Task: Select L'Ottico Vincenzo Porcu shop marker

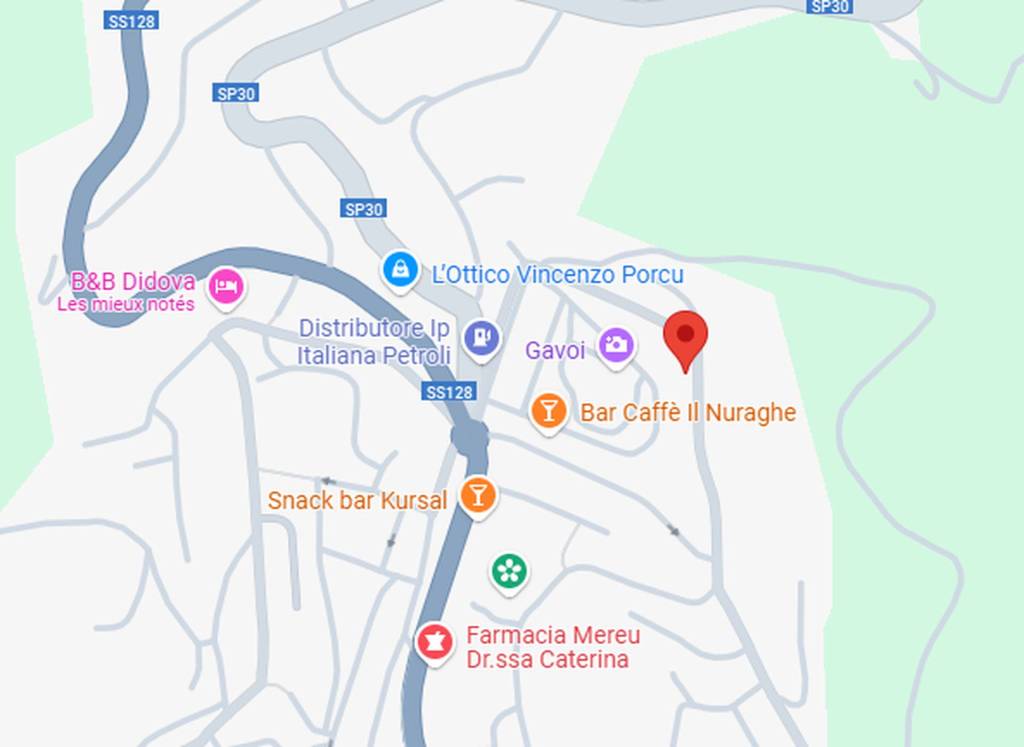Action: [x=400, y=269]
